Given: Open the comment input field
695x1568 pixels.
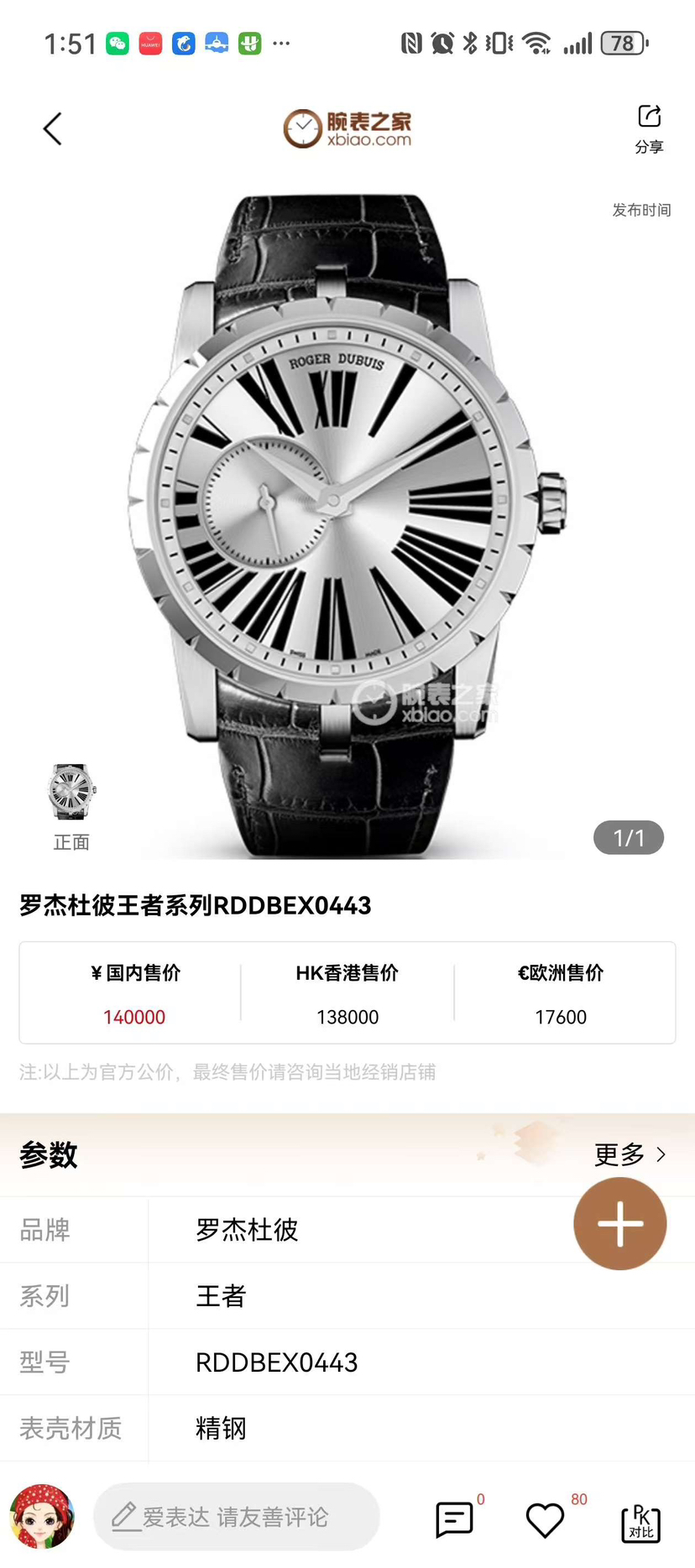Looking at the screenshot, I should coord(236,1517).
